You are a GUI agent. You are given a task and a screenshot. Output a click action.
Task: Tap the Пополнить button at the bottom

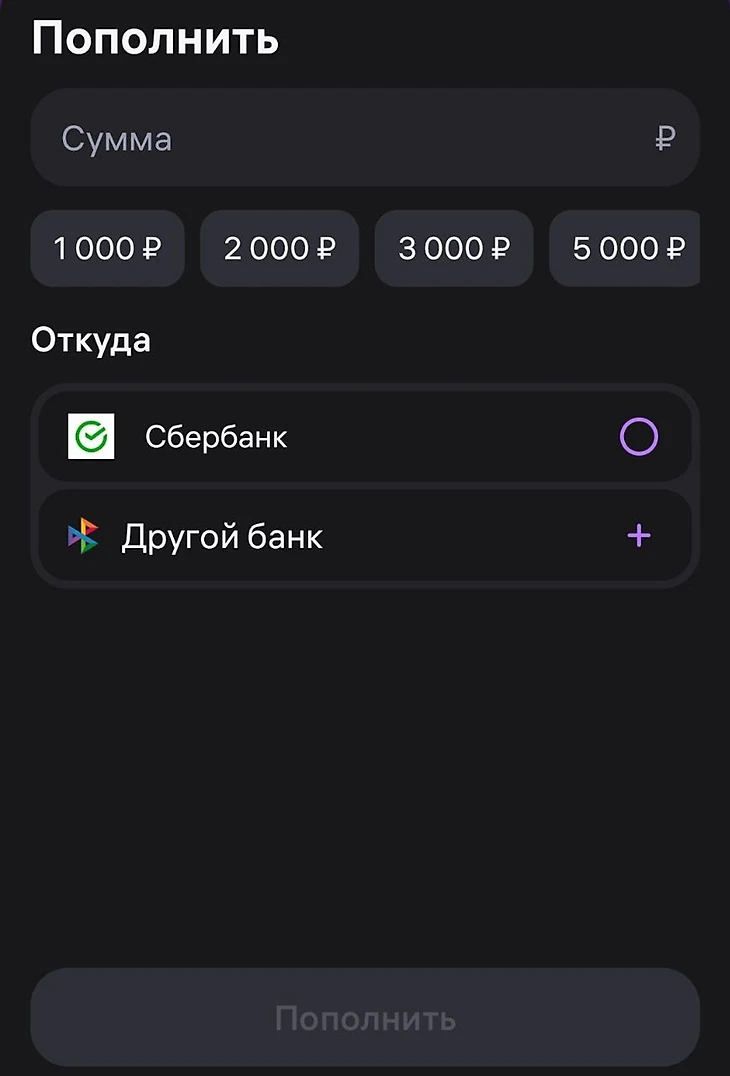pyautogui.click(x=364, y=1019)
